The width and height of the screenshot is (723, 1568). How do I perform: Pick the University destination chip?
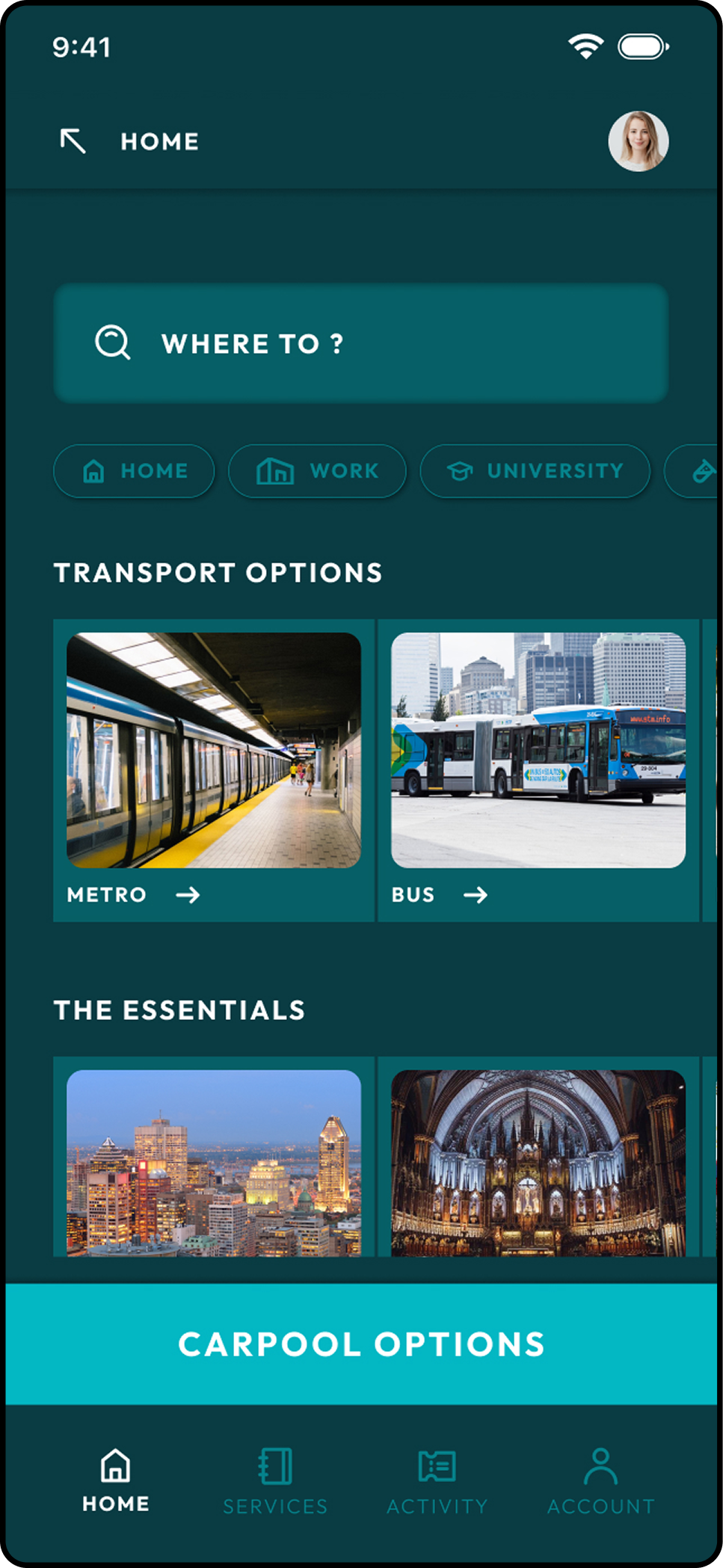tap(535, 471)
